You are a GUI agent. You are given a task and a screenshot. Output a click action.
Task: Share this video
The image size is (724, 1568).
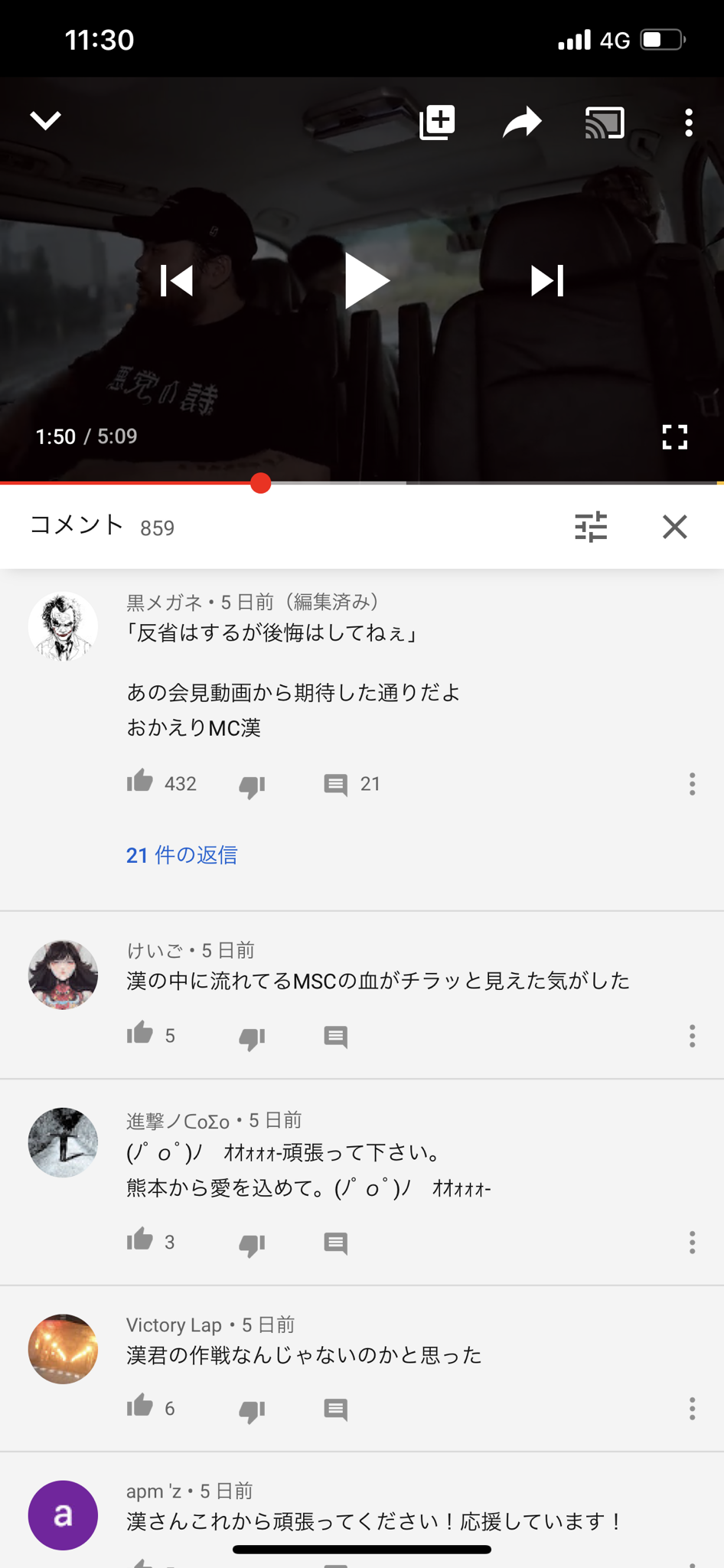[x=522, y=122]
